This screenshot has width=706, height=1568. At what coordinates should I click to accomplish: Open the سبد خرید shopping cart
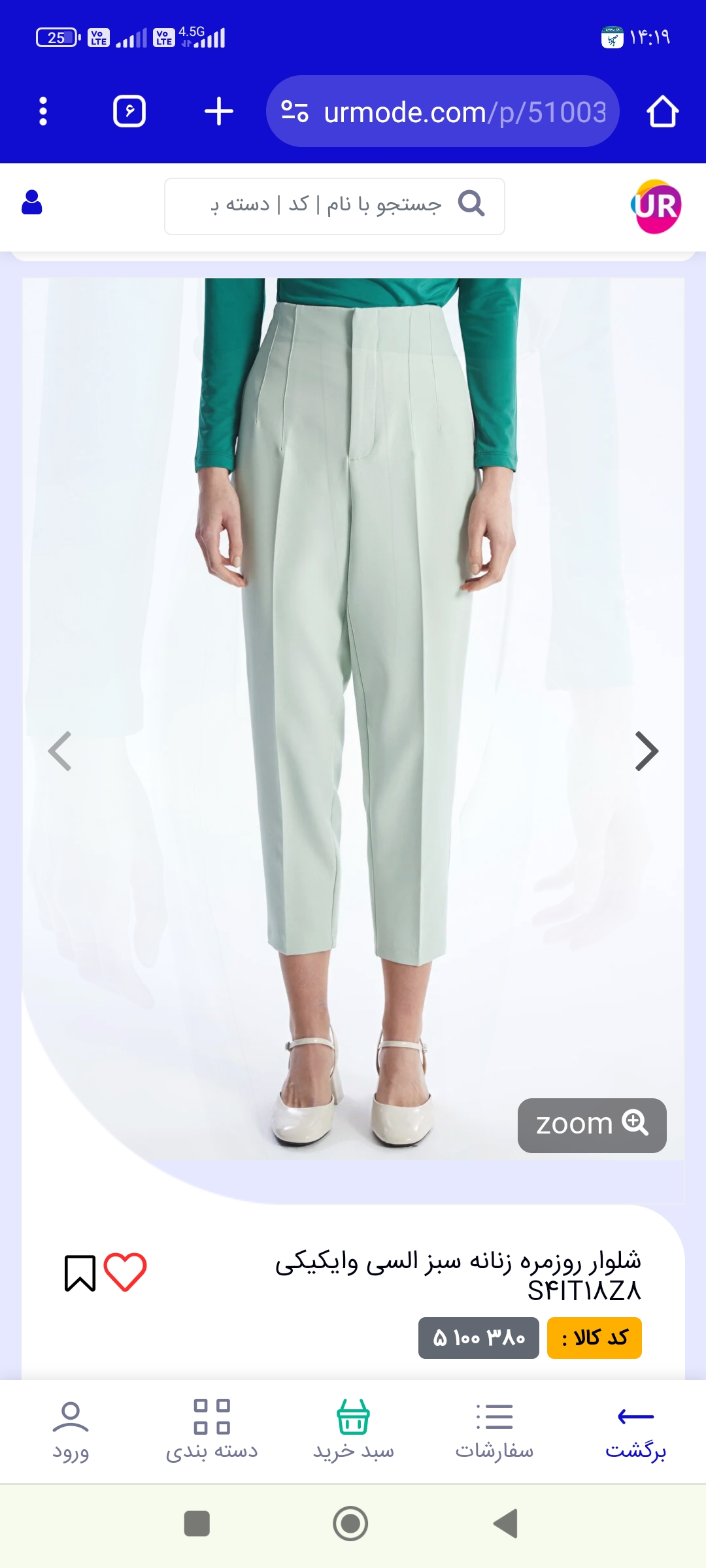353,1431
